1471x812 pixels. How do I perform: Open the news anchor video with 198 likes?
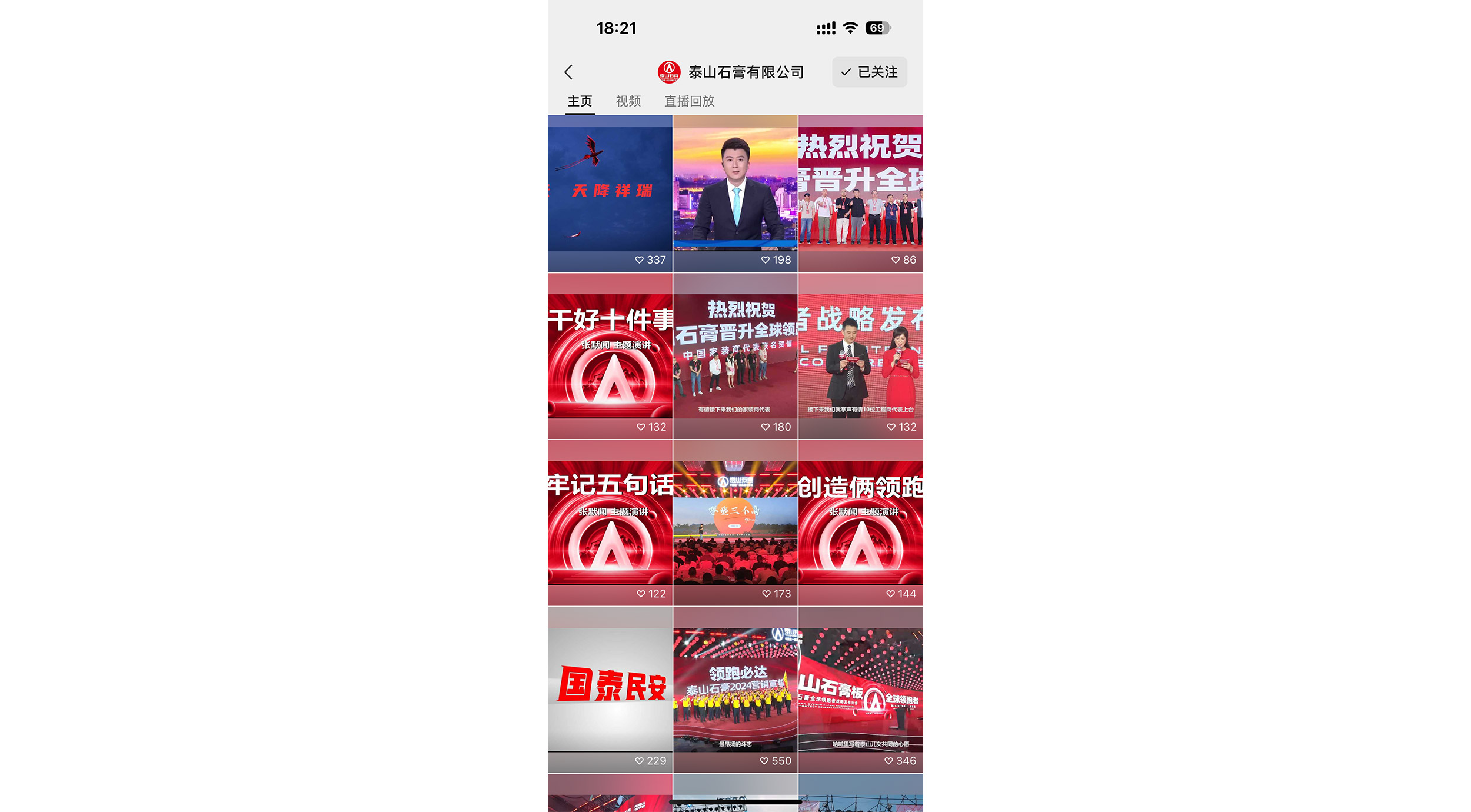pyautogui.click(x=735, y=193)
